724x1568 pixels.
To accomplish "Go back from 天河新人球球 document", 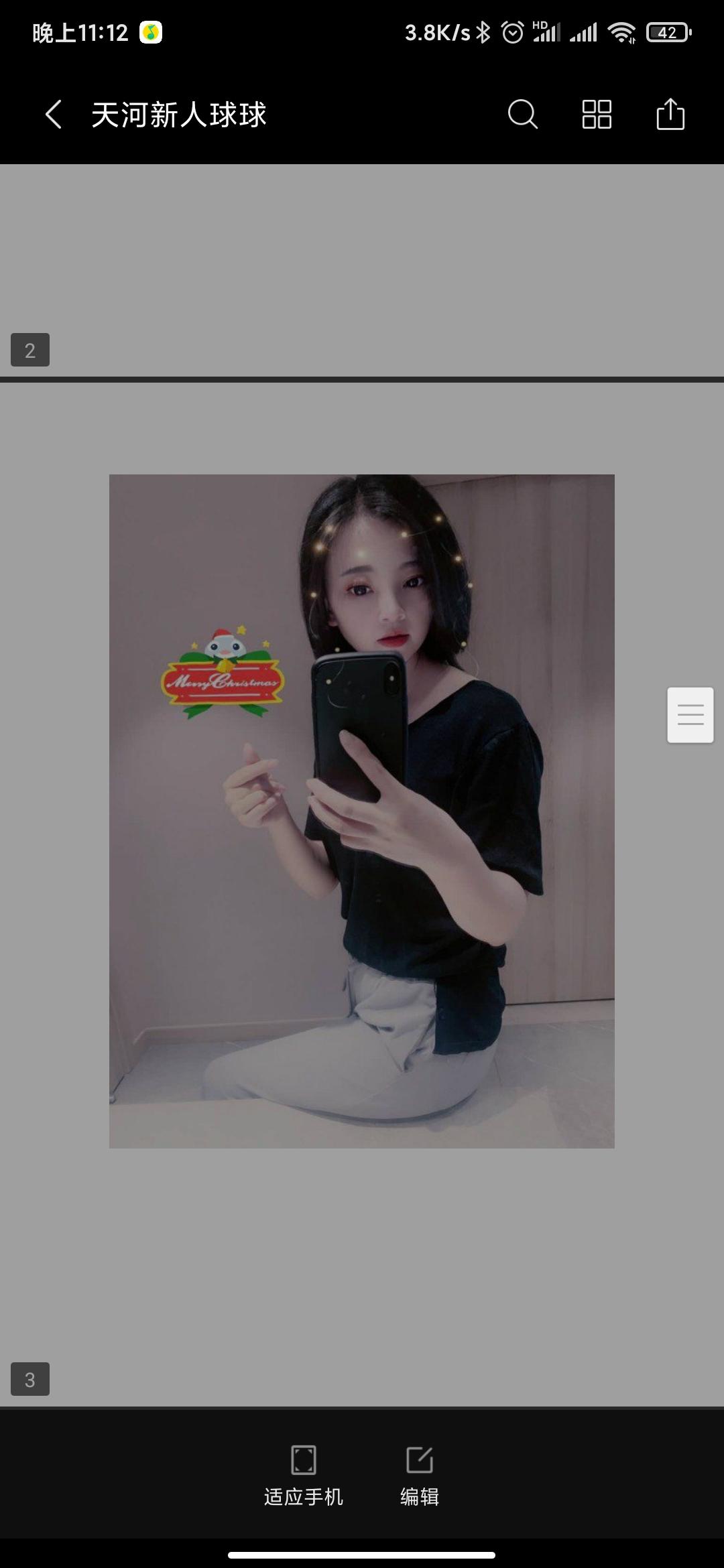I will (x=54, y=114).
